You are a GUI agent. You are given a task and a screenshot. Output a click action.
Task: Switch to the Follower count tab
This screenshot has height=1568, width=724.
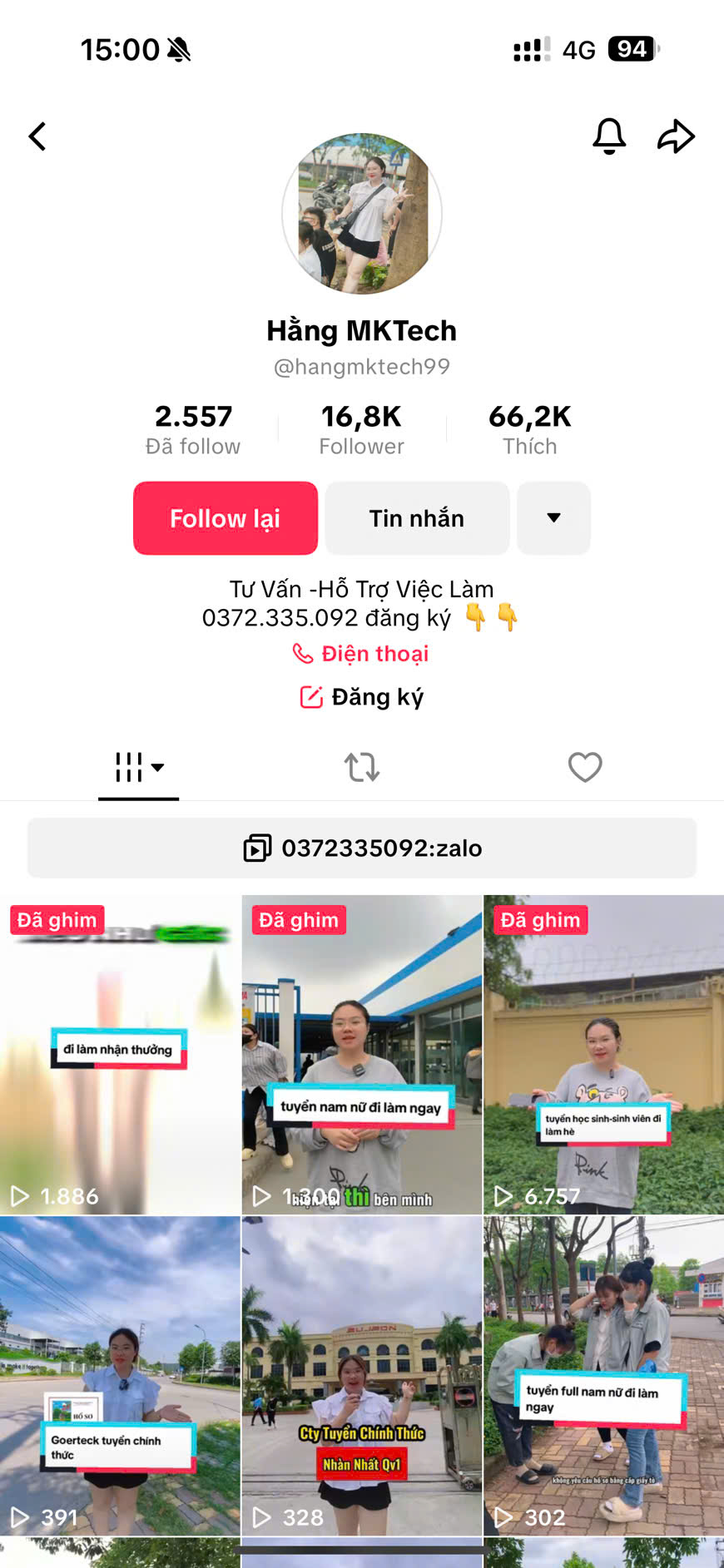point(361,427)
